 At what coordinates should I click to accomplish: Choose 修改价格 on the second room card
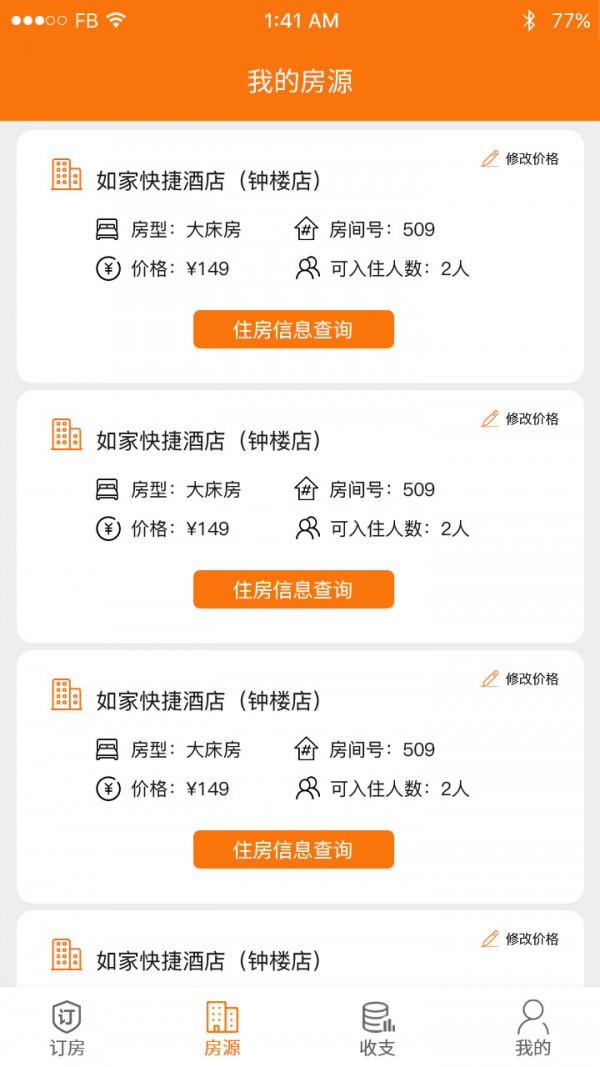click(520, 419)
